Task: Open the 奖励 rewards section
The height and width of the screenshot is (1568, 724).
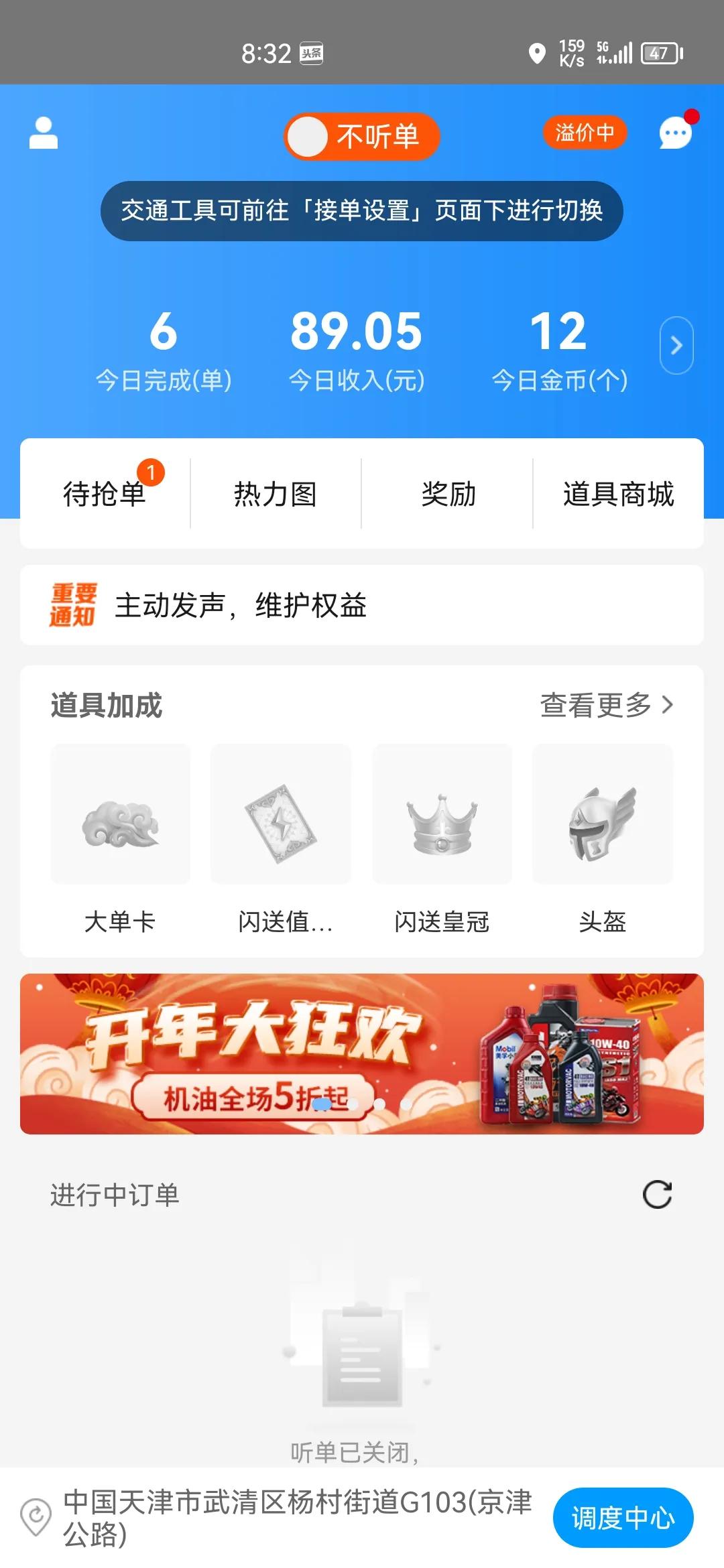Action: click(447, 495)
